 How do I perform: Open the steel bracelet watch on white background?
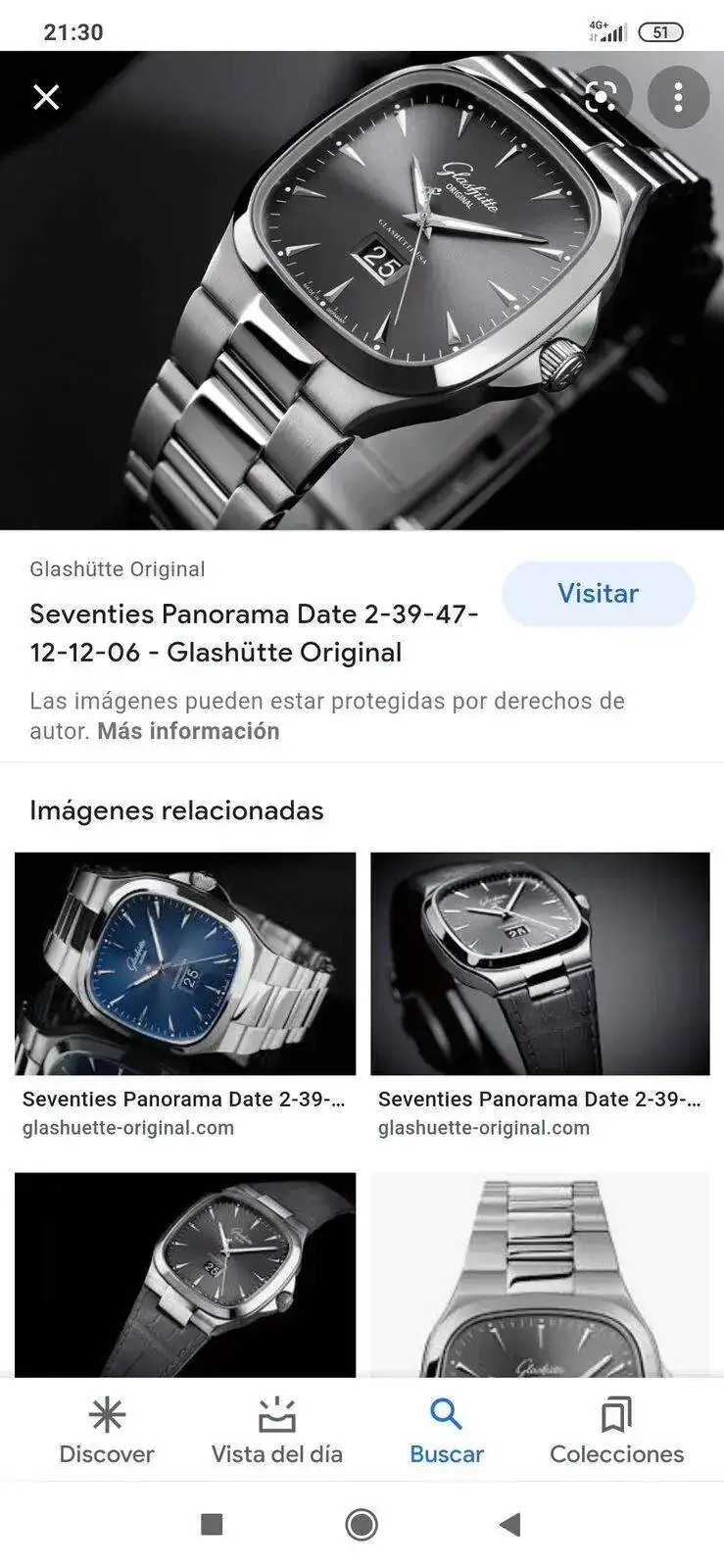tap(540, 1274)
